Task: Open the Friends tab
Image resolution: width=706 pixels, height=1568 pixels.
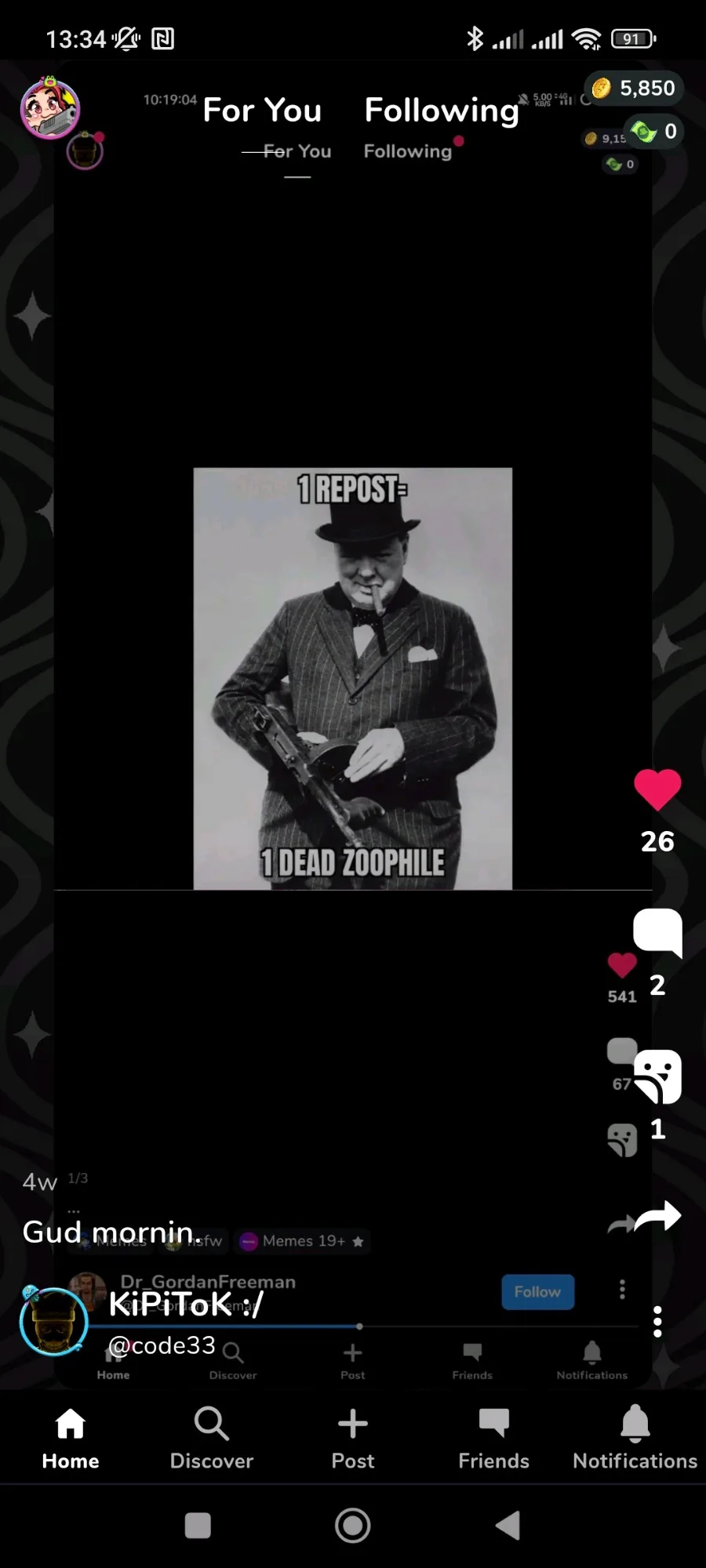Action: (494, 1439)
